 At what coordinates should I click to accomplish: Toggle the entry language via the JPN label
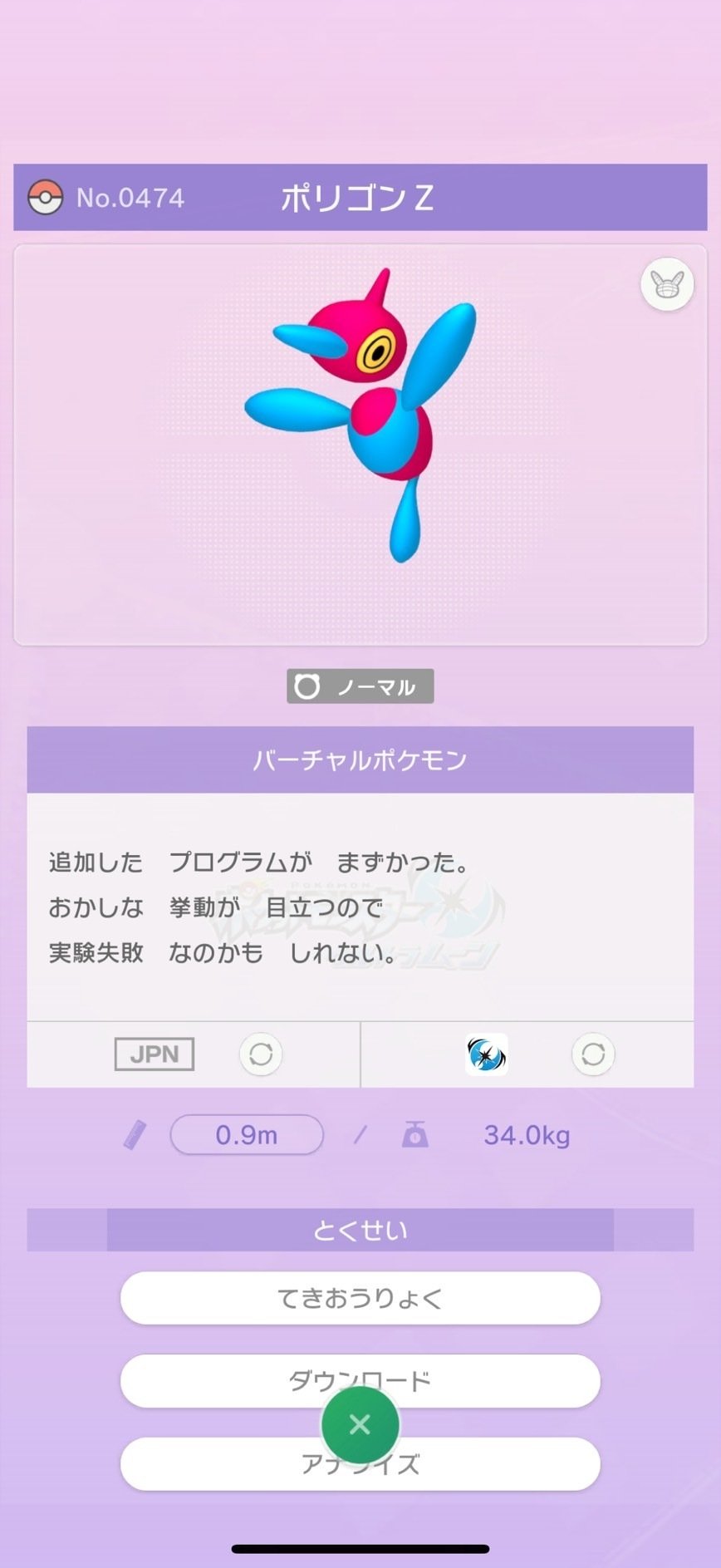154,1054
